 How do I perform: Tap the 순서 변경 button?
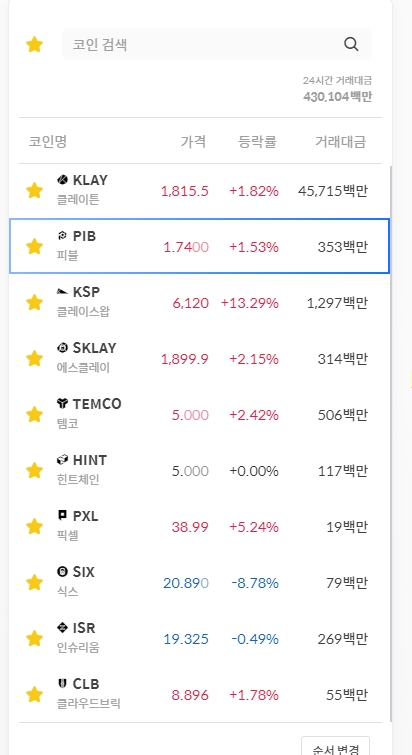pos(335,747)
